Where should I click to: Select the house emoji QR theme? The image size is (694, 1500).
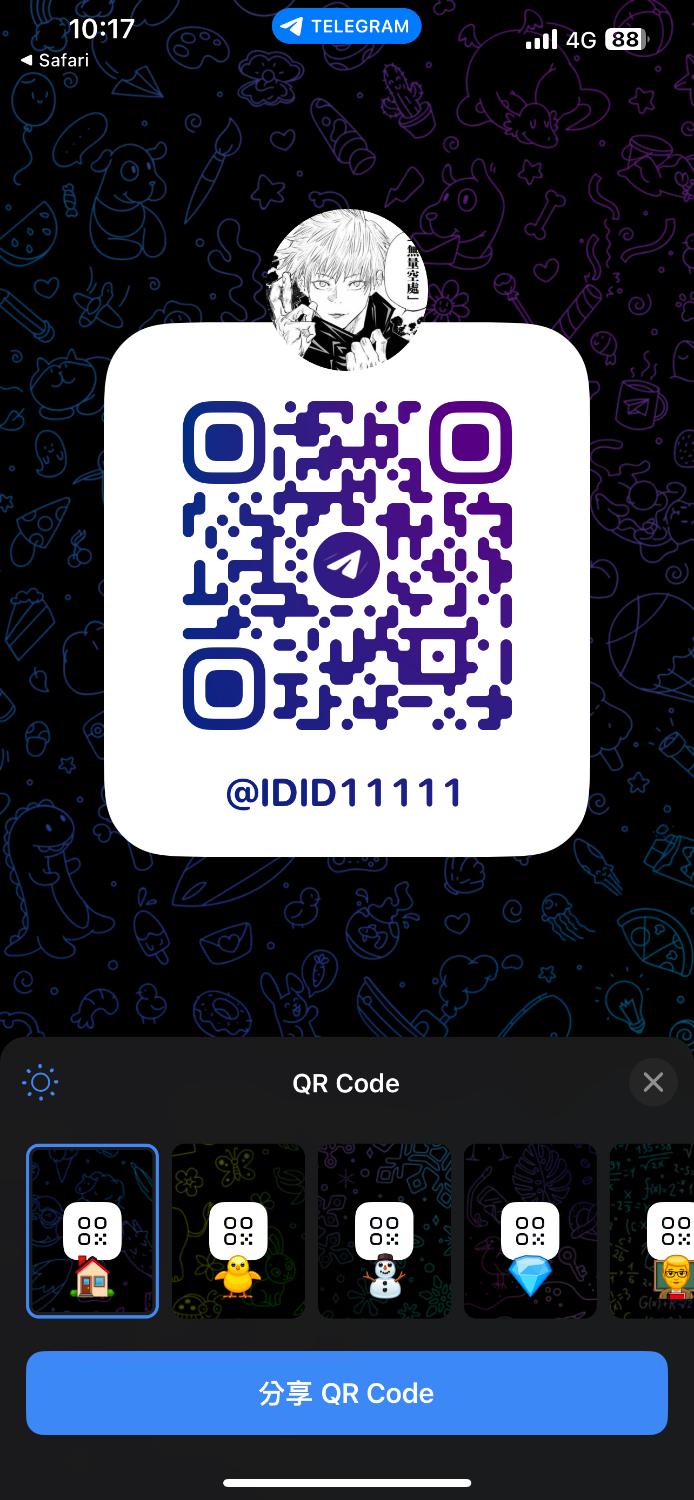[x=92, y=1231]
